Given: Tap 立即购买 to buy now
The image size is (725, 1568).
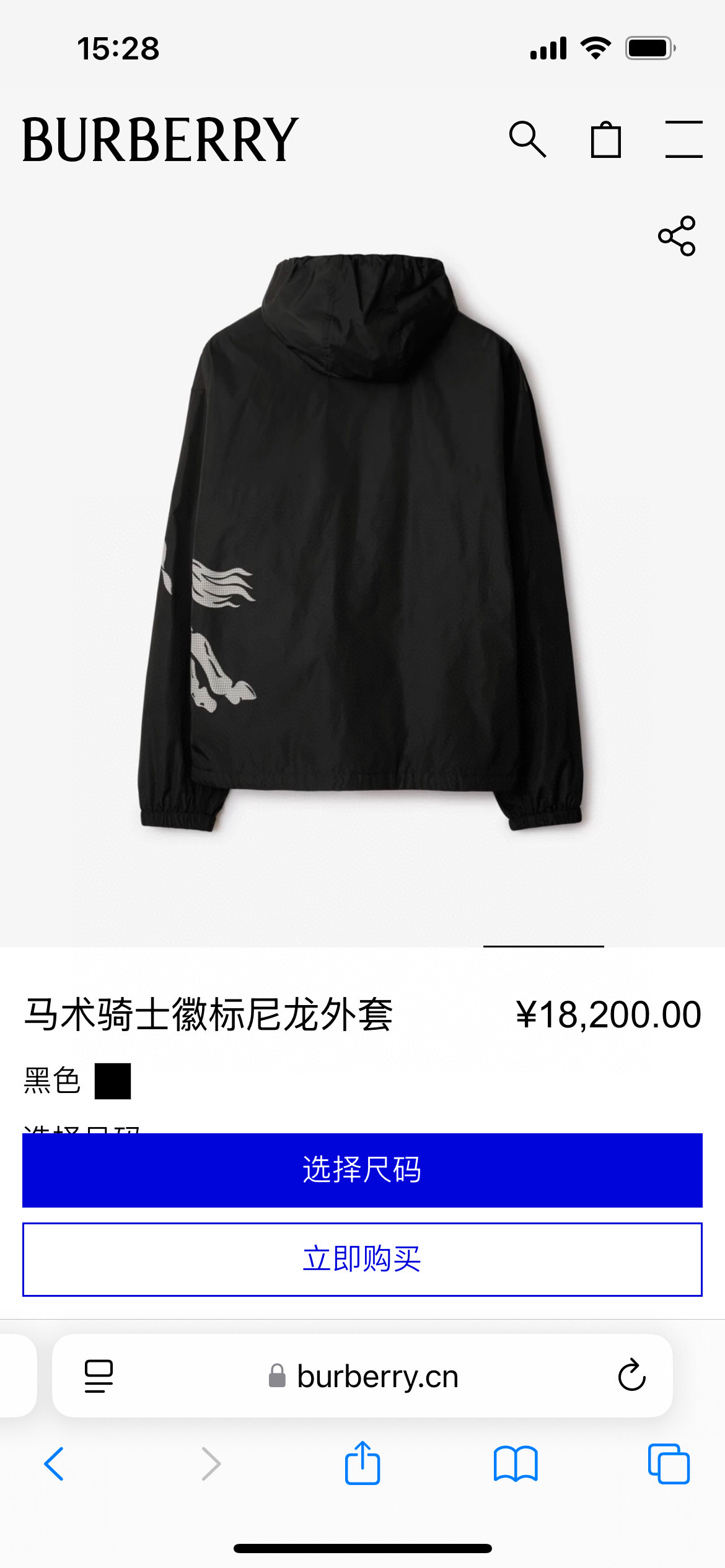Looking at the screenshot, I should 362,1259.
